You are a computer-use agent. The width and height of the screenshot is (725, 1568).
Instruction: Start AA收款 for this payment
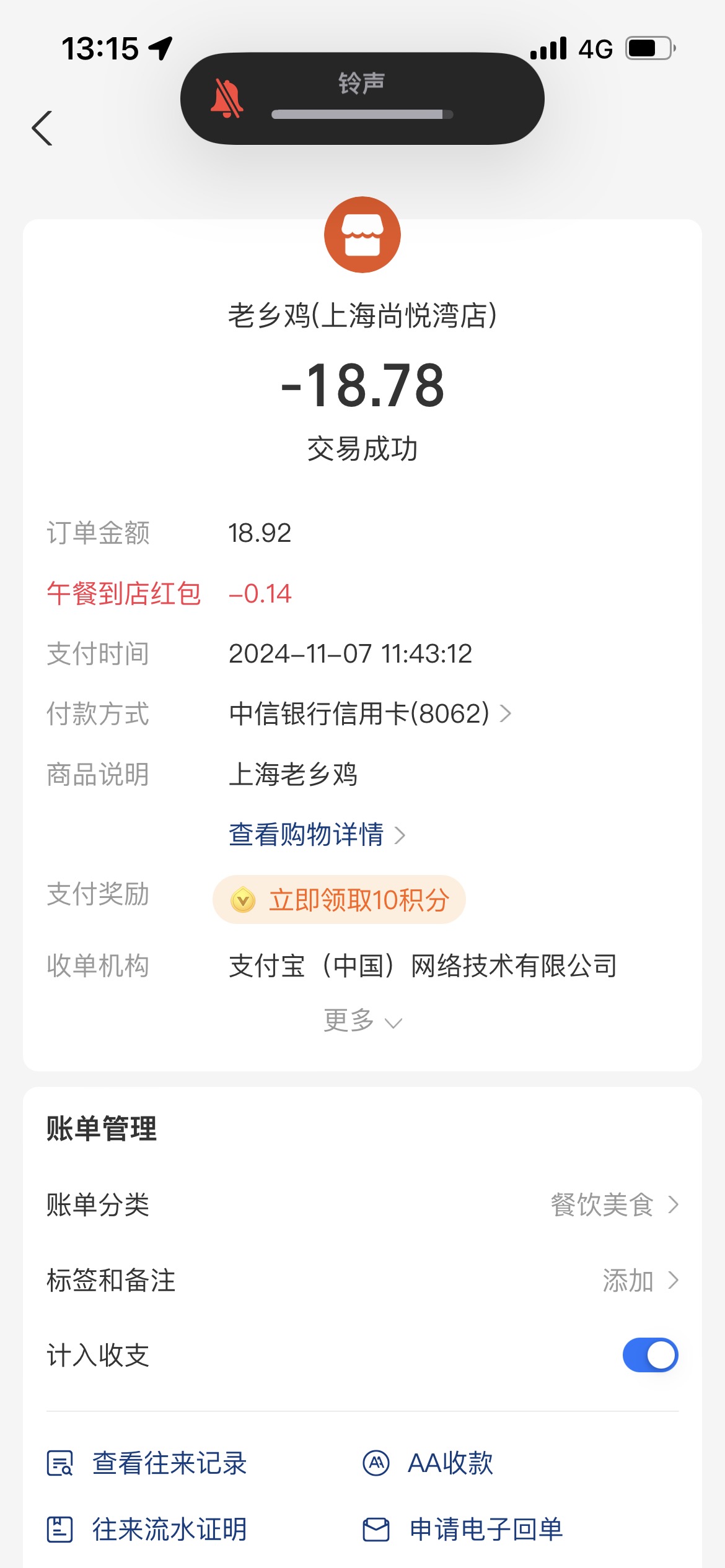click(x=428, y=1463)
